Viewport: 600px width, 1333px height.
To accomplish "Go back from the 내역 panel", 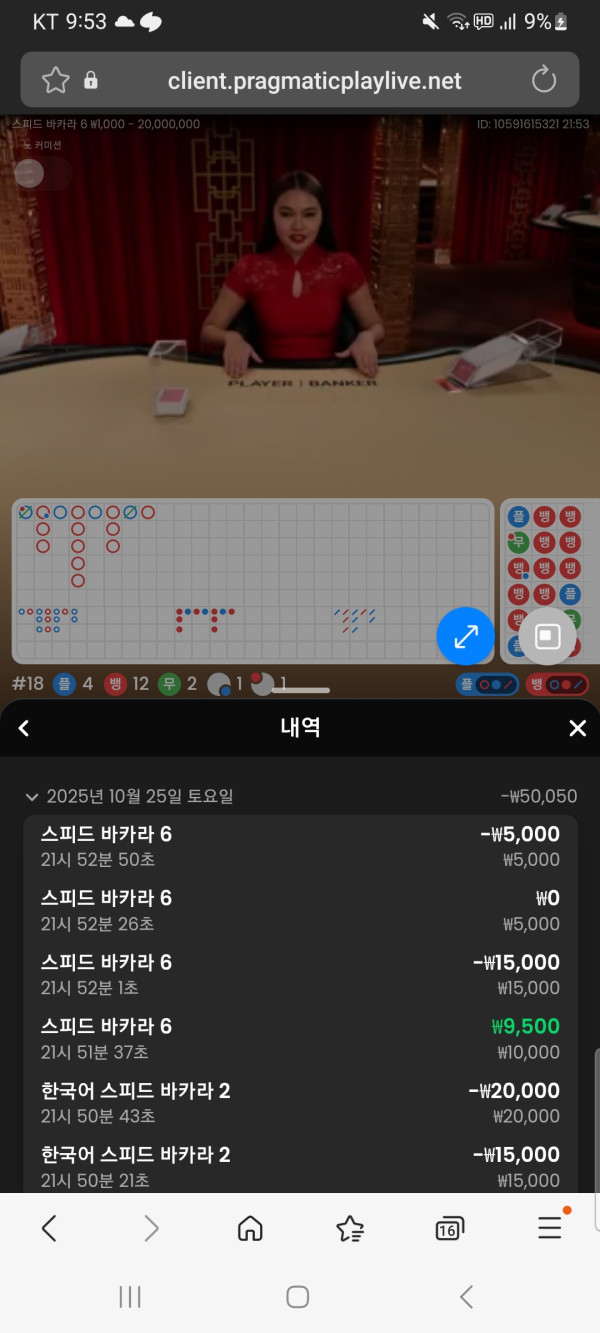I will [x=24, y=728].
